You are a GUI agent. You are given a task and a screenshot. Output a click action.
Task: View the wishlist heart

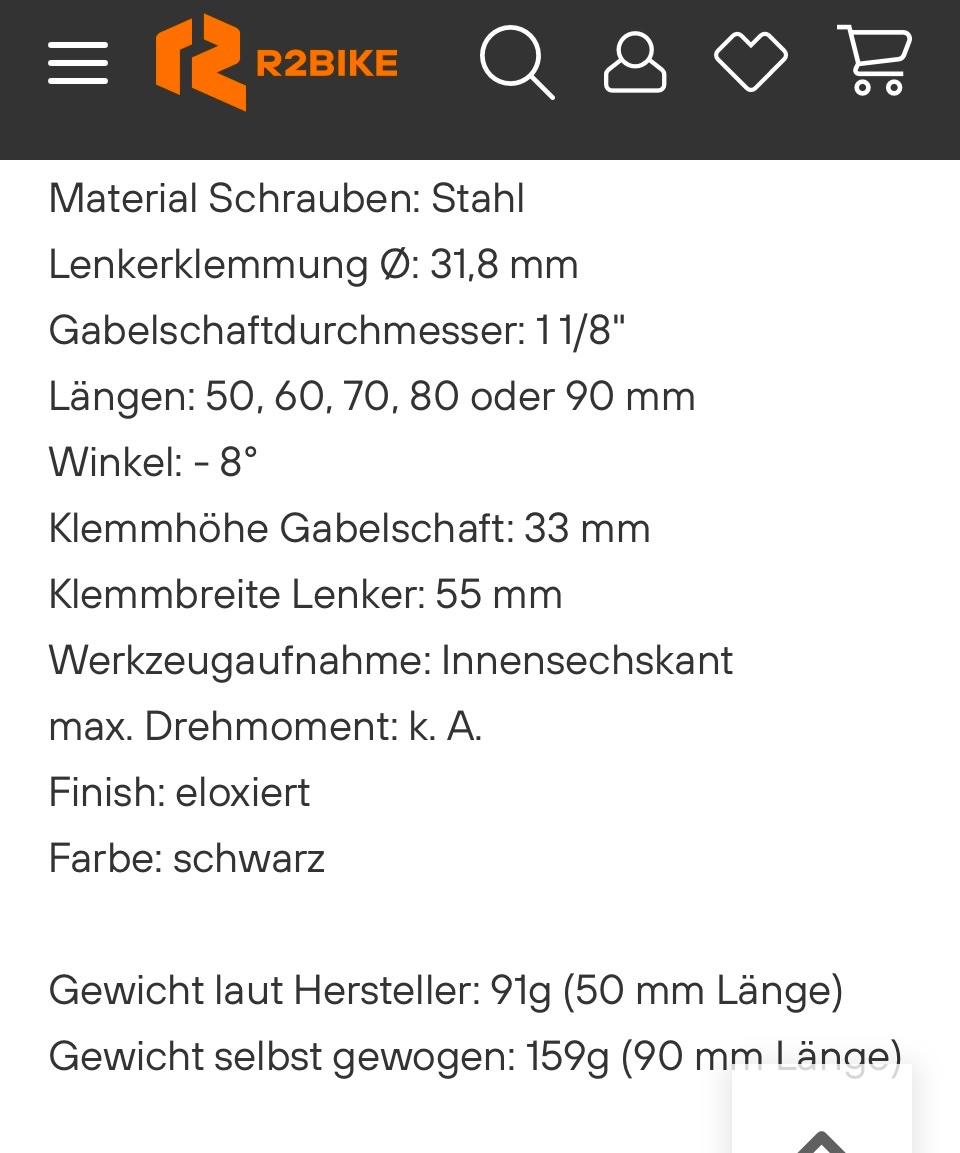point(751,61)
